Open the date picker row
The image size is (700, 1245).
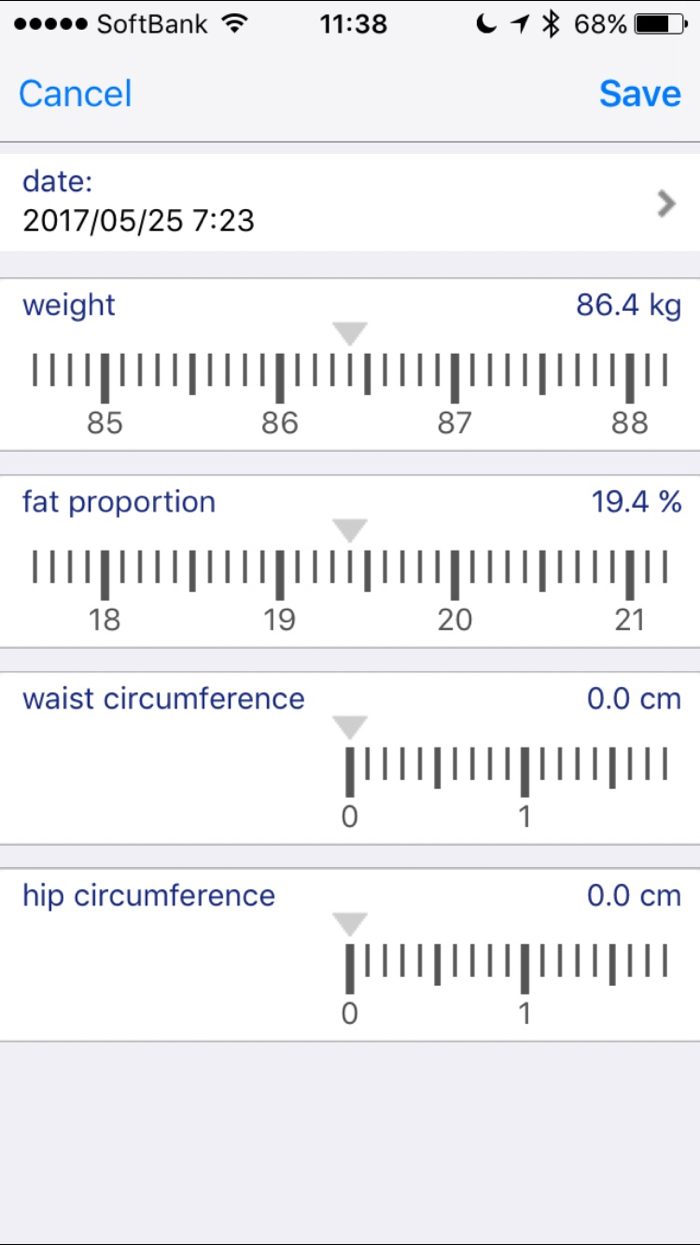[350, 201]
